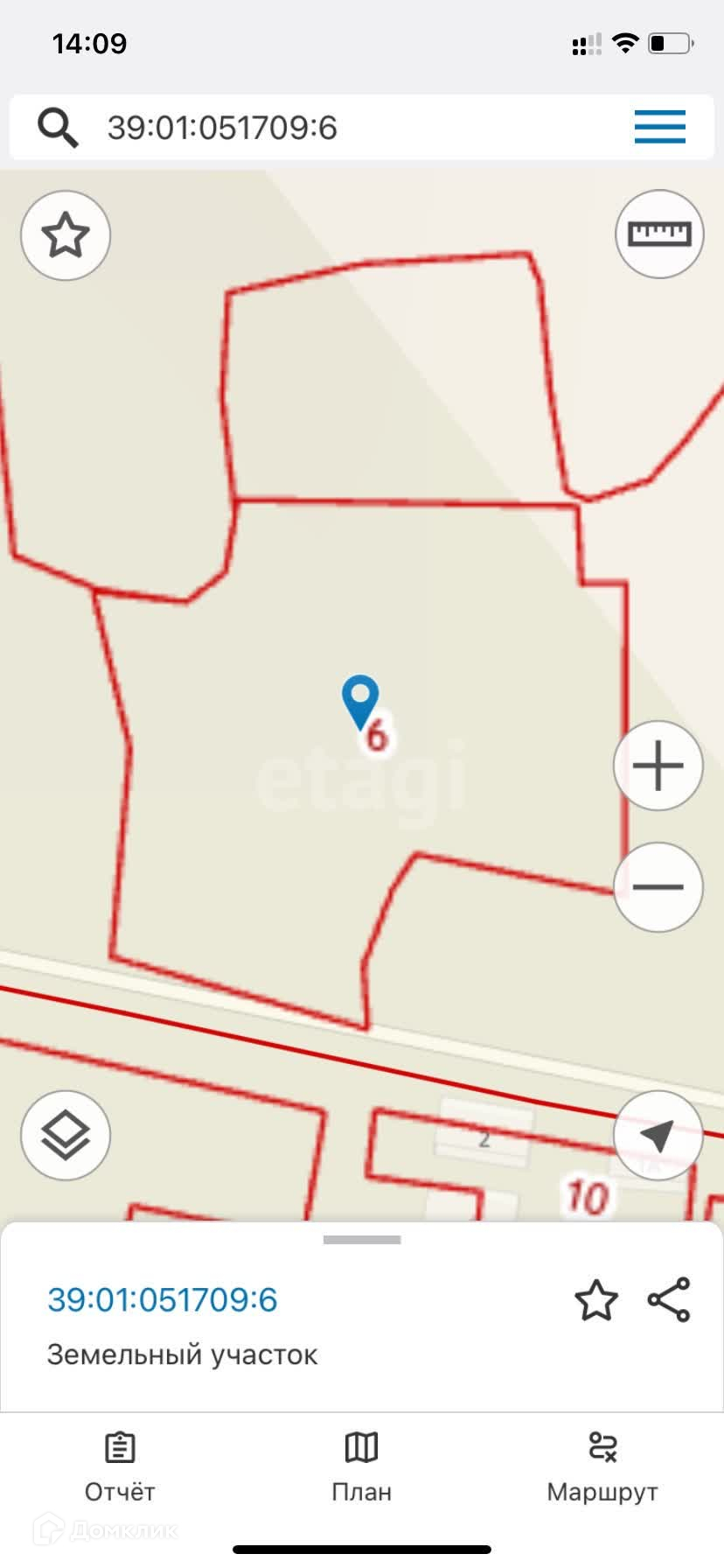Build a Маршрут to the plot
The width and height of the screenshot is (724, 1568).
pos(602,1467)
